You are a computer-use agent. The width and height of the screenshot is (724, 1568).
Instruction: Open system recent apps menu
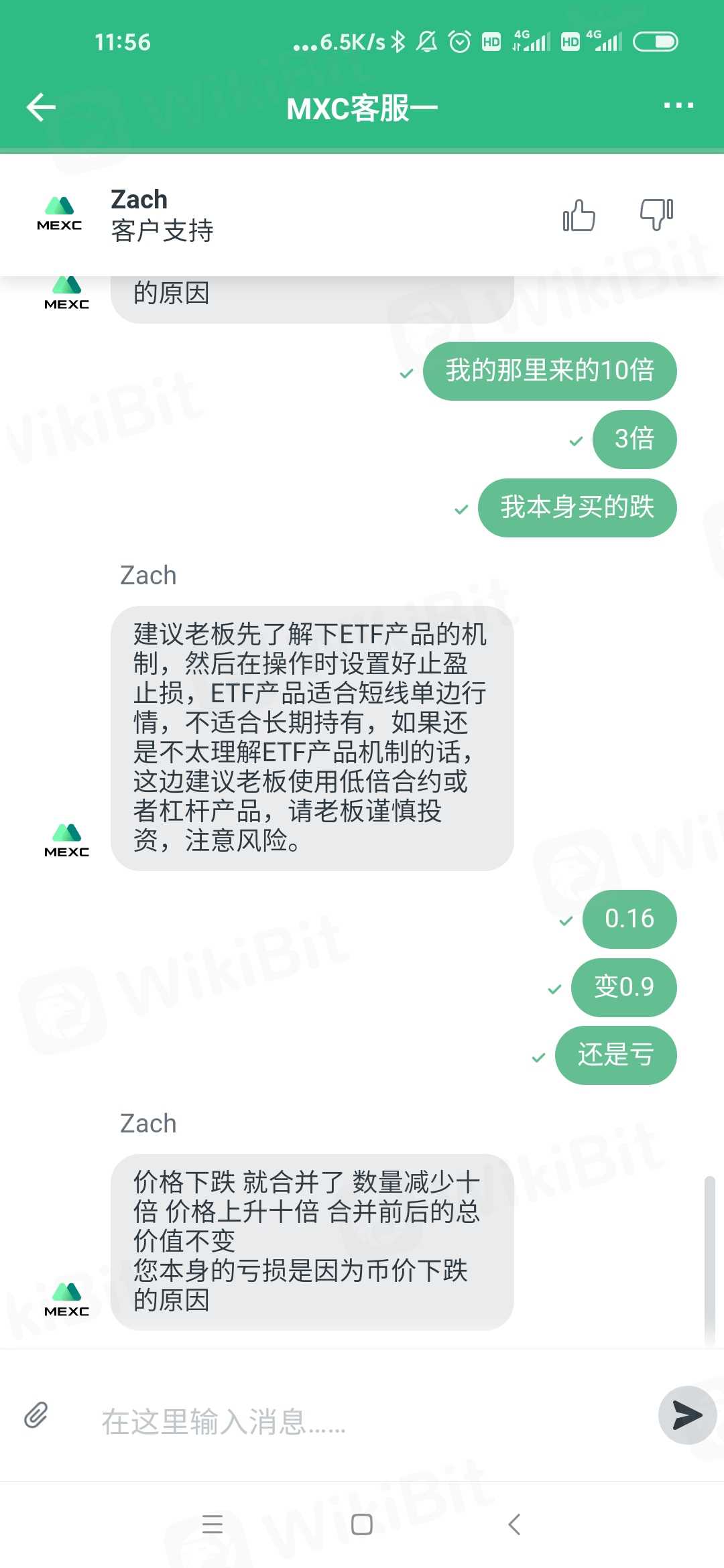[x=212, y=1524]
